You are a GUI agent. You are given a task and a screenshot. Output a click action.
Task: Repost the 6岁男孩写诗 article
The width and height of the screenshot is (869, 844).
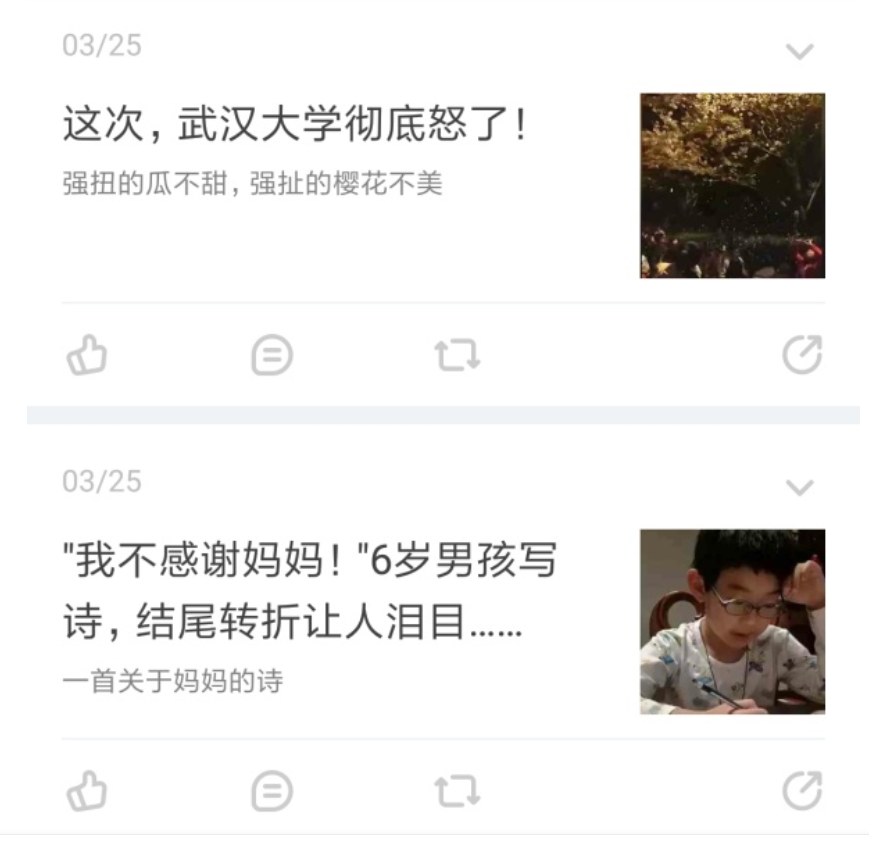[457, 792]
